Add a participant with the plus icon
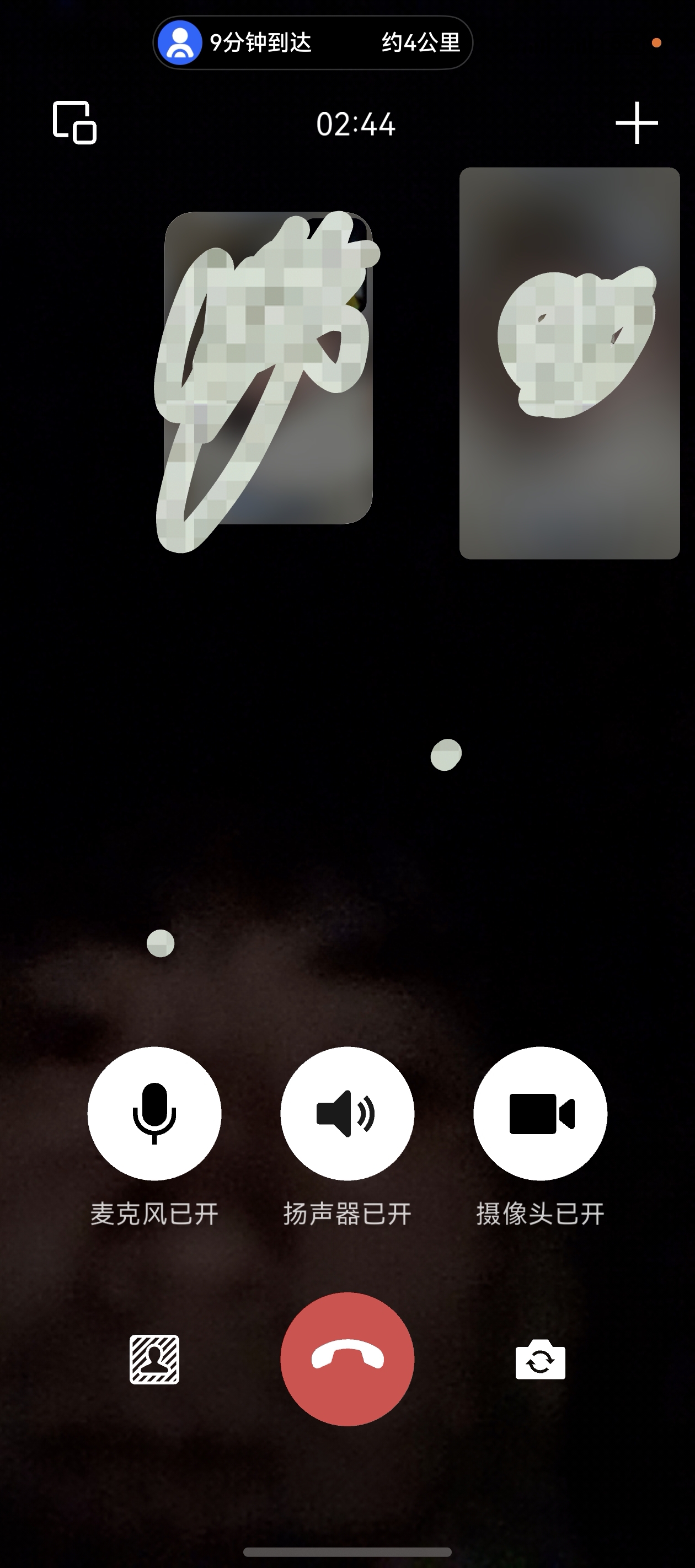The width and height of the screenshot is (695, 1568). tap(637, 123)
